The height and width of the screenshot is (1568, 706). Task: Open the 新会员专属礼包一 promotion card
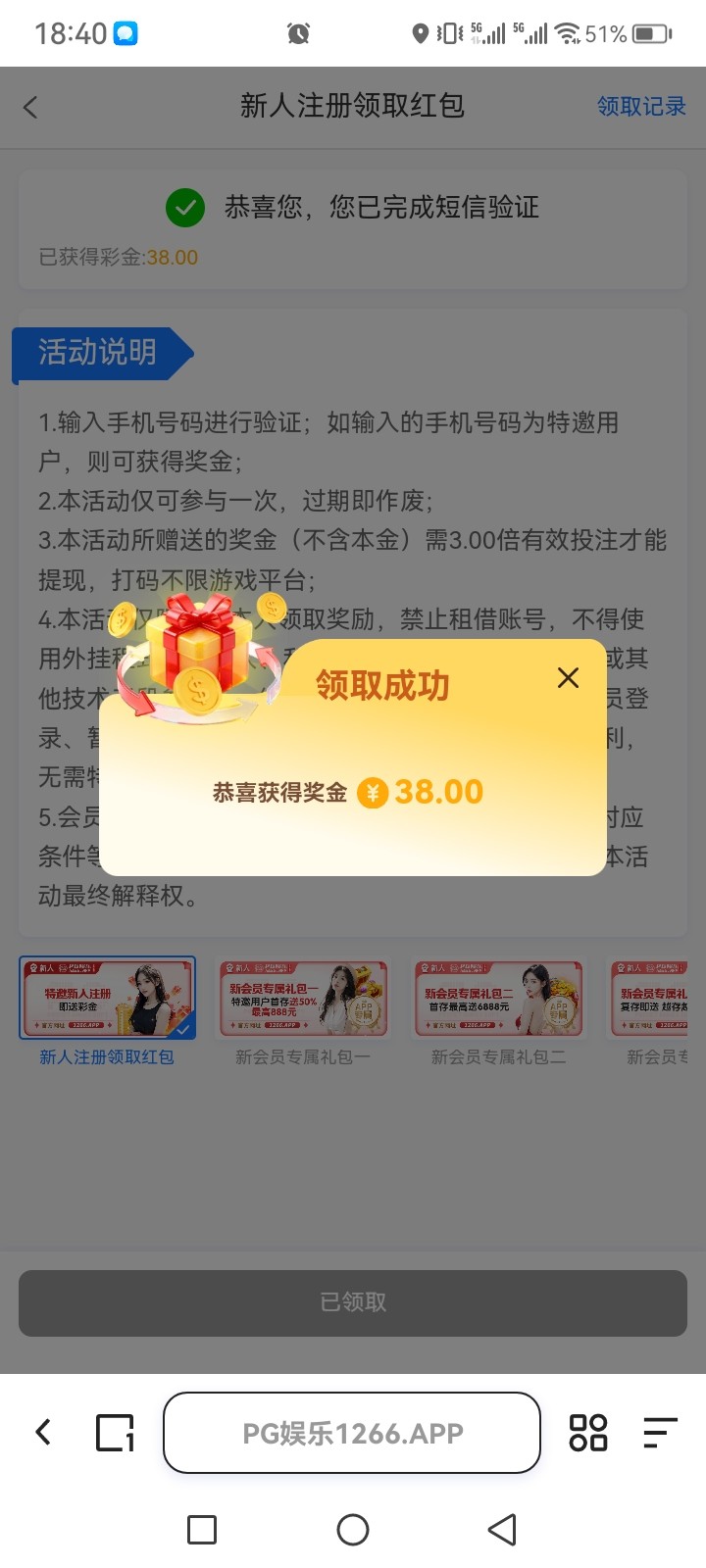tap(303, 1000)
